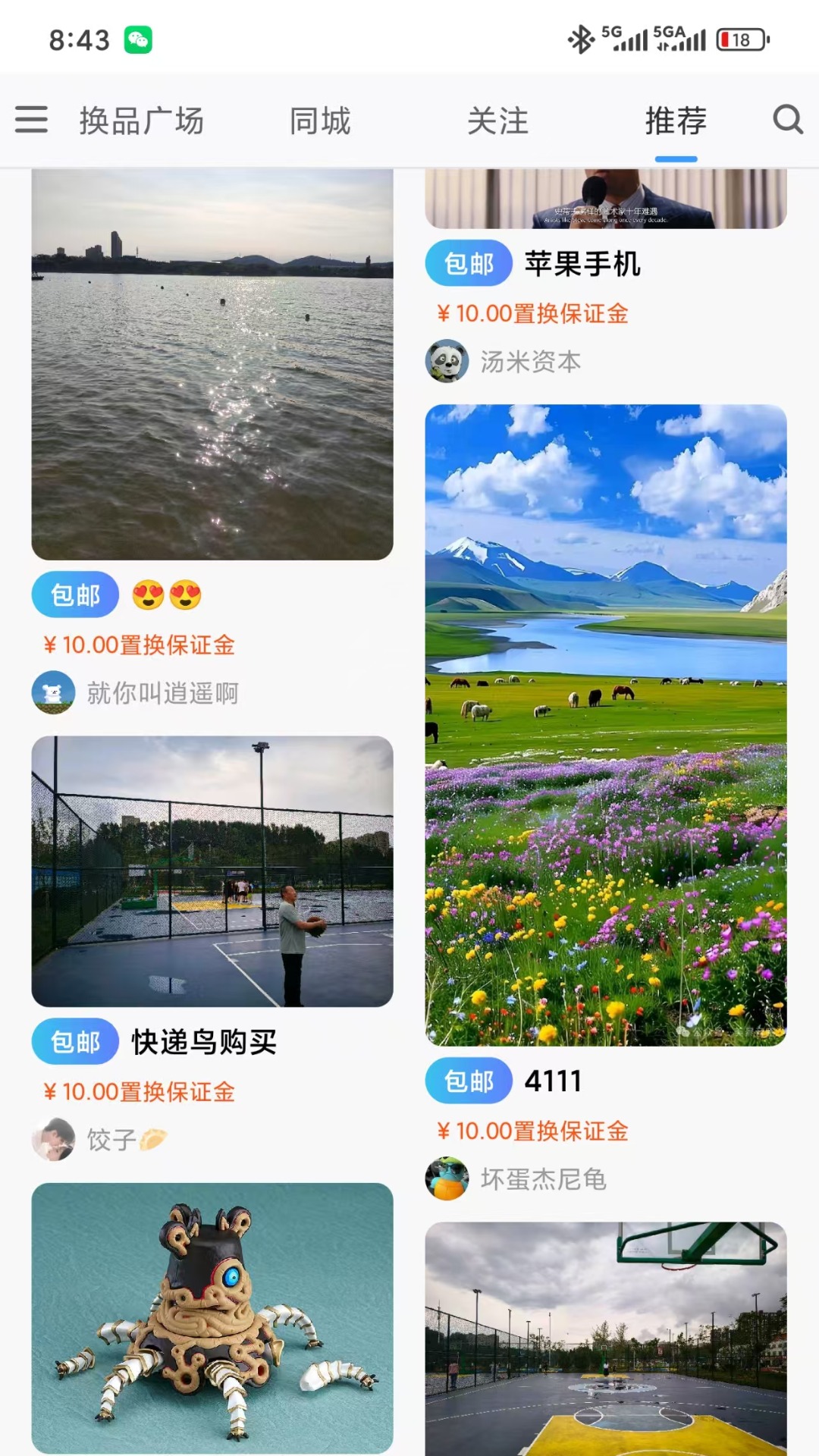Click the 坏蛋杰尼龟 username text
This screenshot has height=1456, width=819.
tap(544, 1178)
